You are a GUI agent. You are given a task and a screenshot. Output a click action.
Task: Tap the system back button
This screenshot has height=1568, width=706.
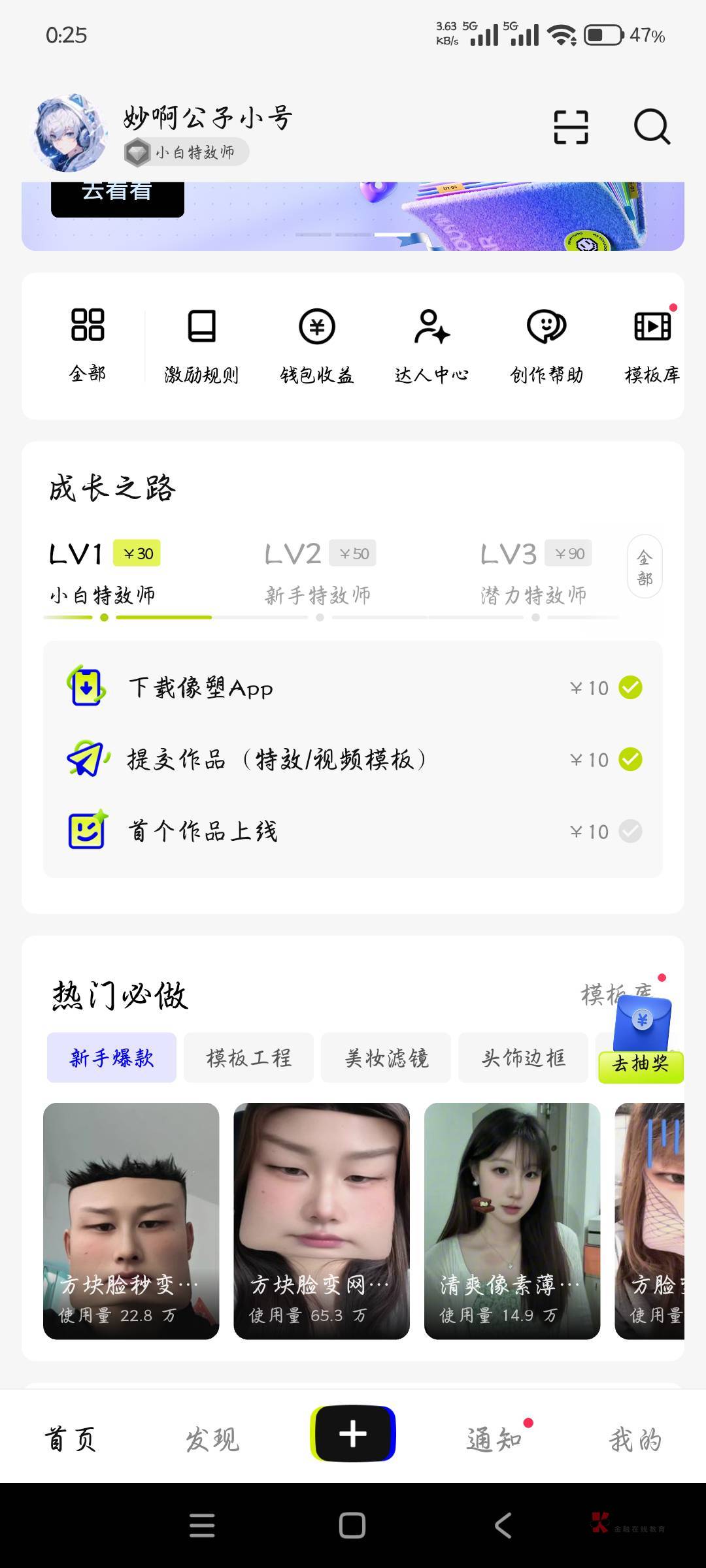tap(503, 1526)
